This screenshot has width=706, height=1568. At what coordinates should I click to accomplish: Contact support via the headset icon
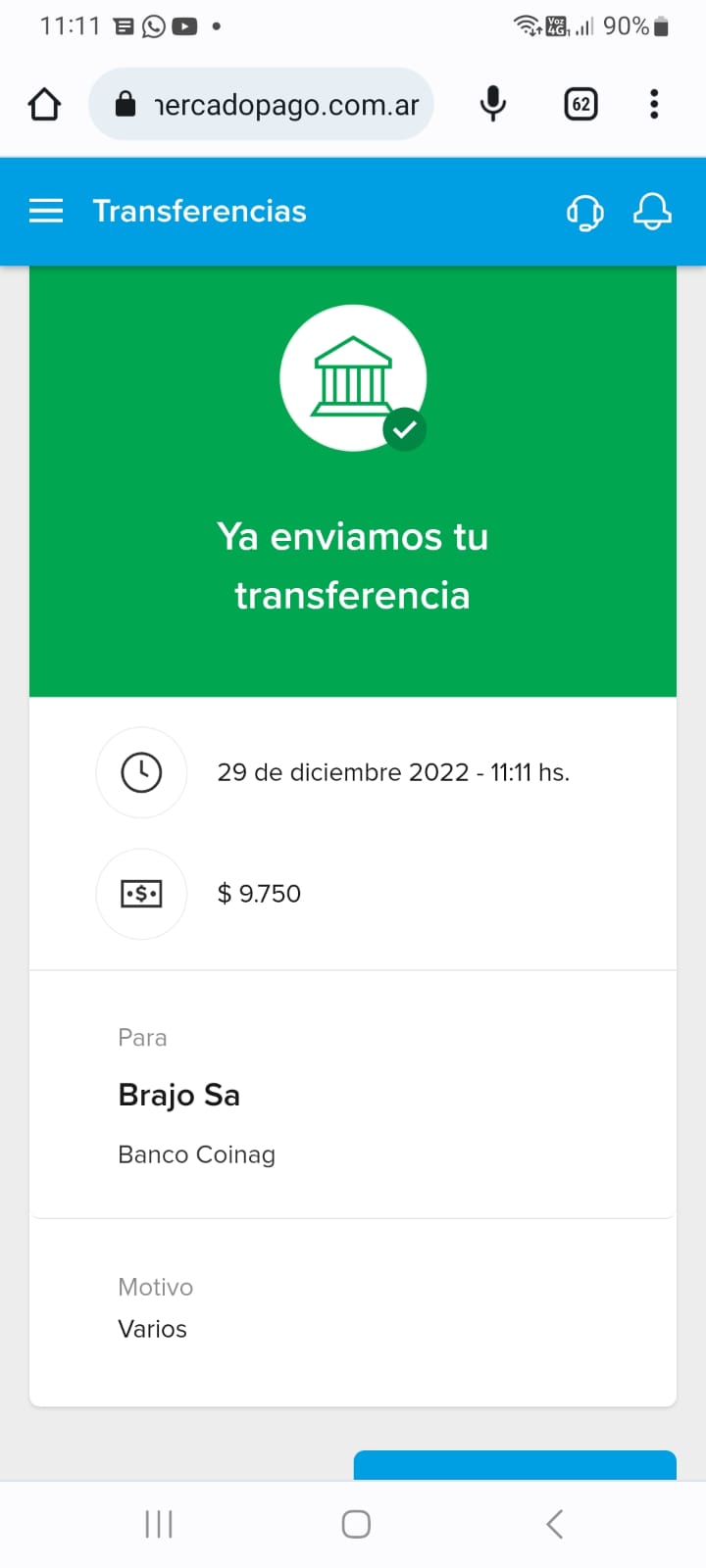tap(584, 212)
